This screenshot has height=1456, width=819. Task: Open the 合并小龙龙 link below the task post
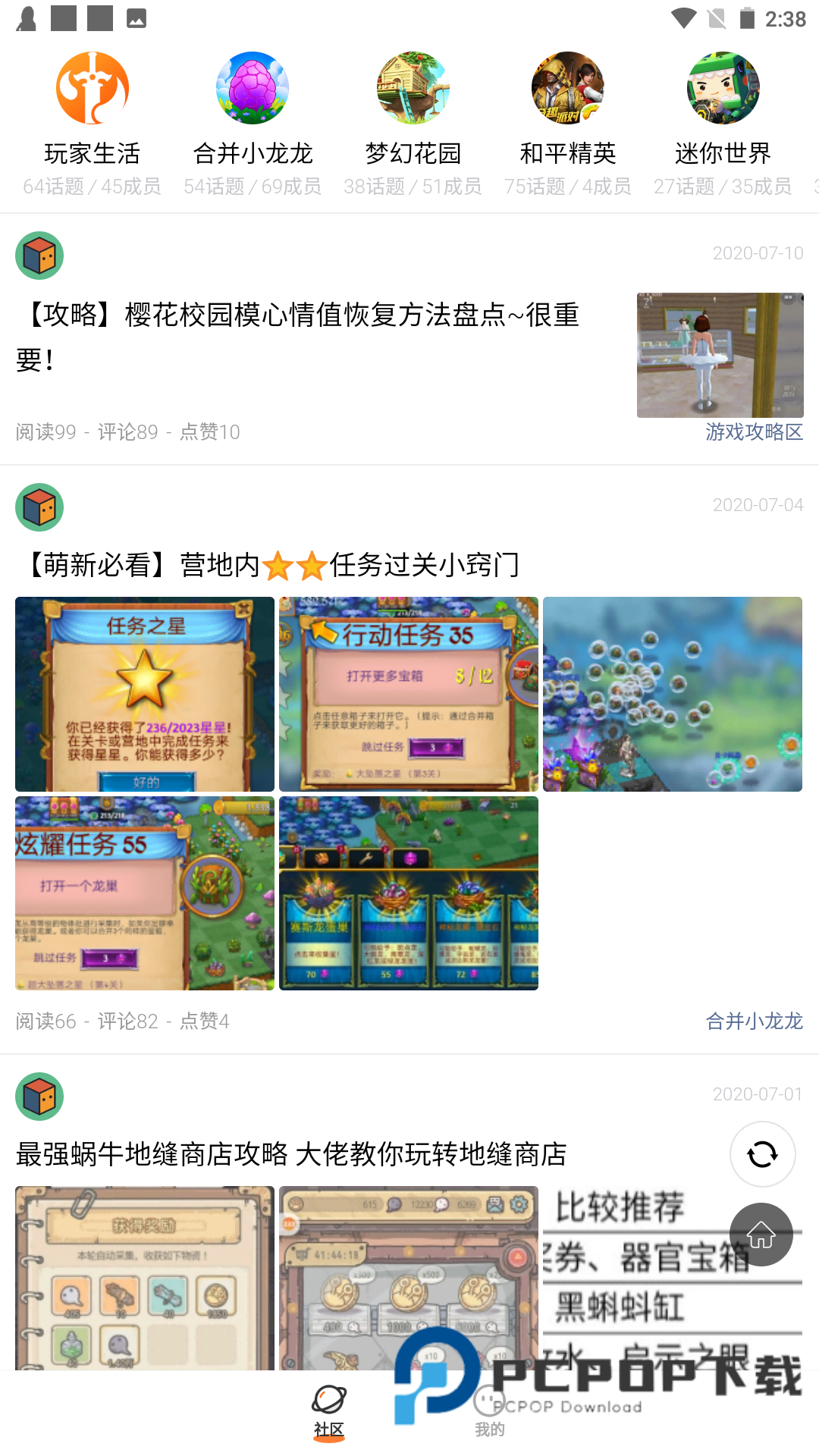[x=754, y=1021]
